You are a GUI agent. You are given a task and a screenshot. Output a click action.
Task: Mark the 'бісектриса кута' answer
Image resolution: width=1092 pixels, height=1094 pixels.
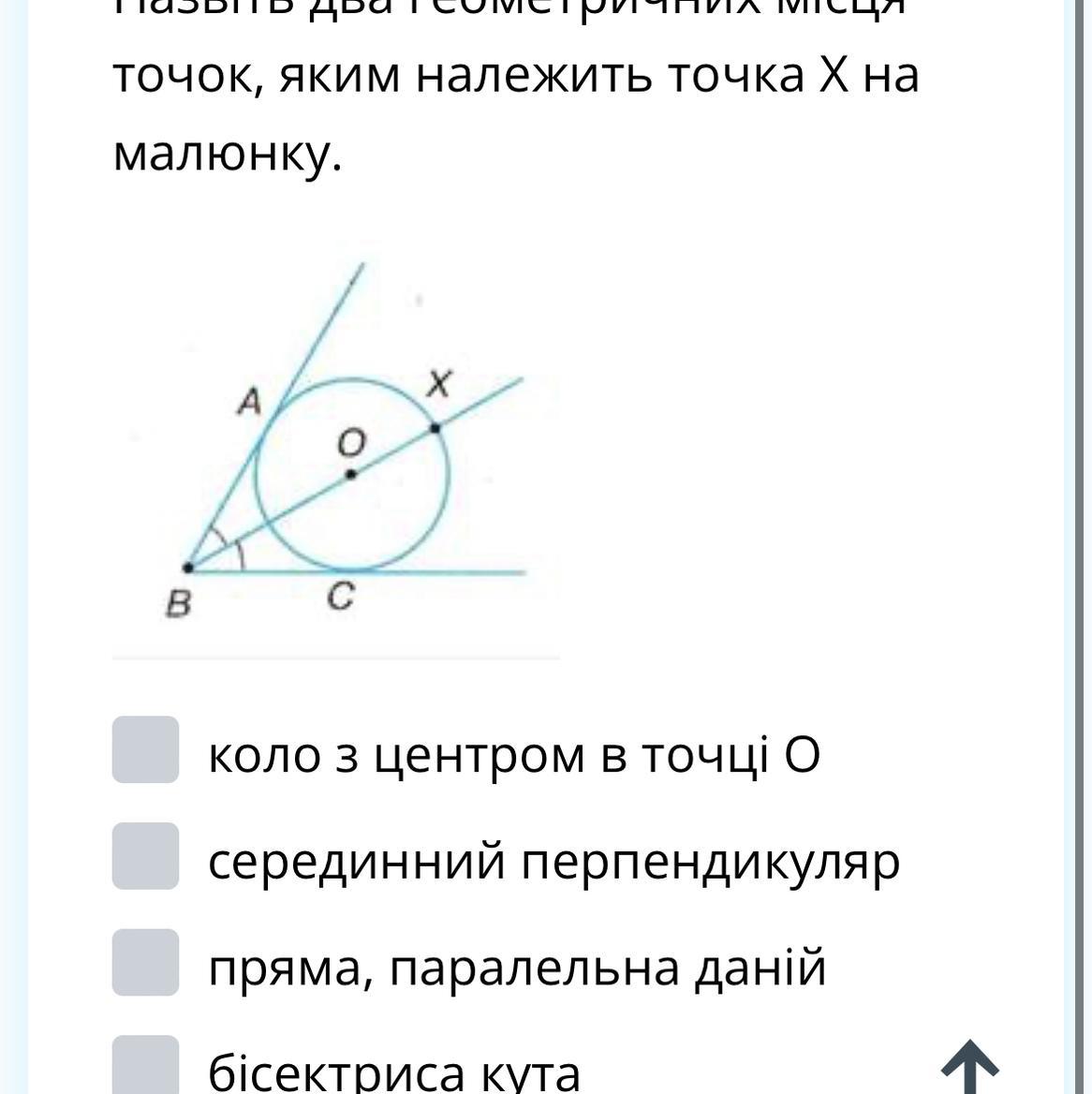click(x=145, y=1066)
